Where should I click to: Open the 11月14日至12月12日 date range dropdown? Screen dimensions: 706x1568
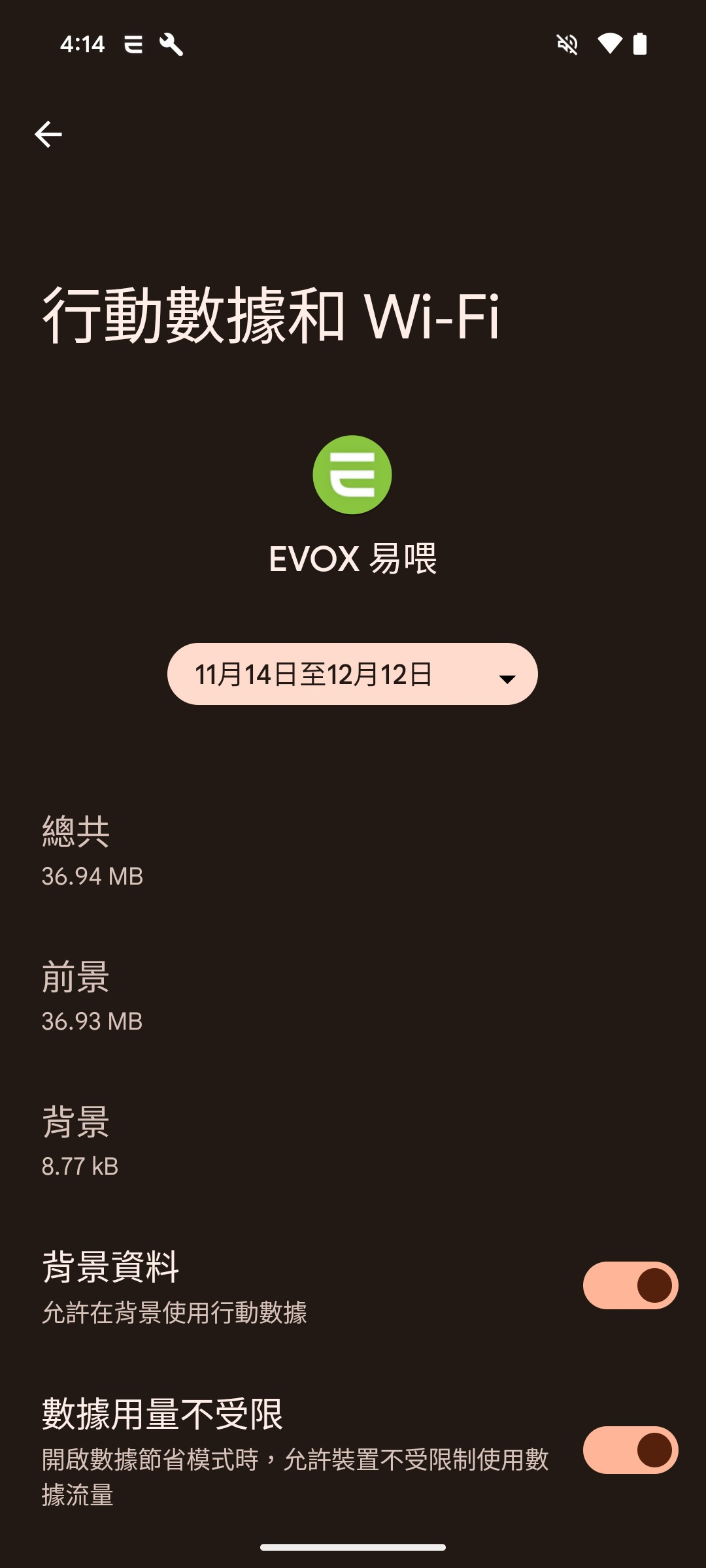352,674
